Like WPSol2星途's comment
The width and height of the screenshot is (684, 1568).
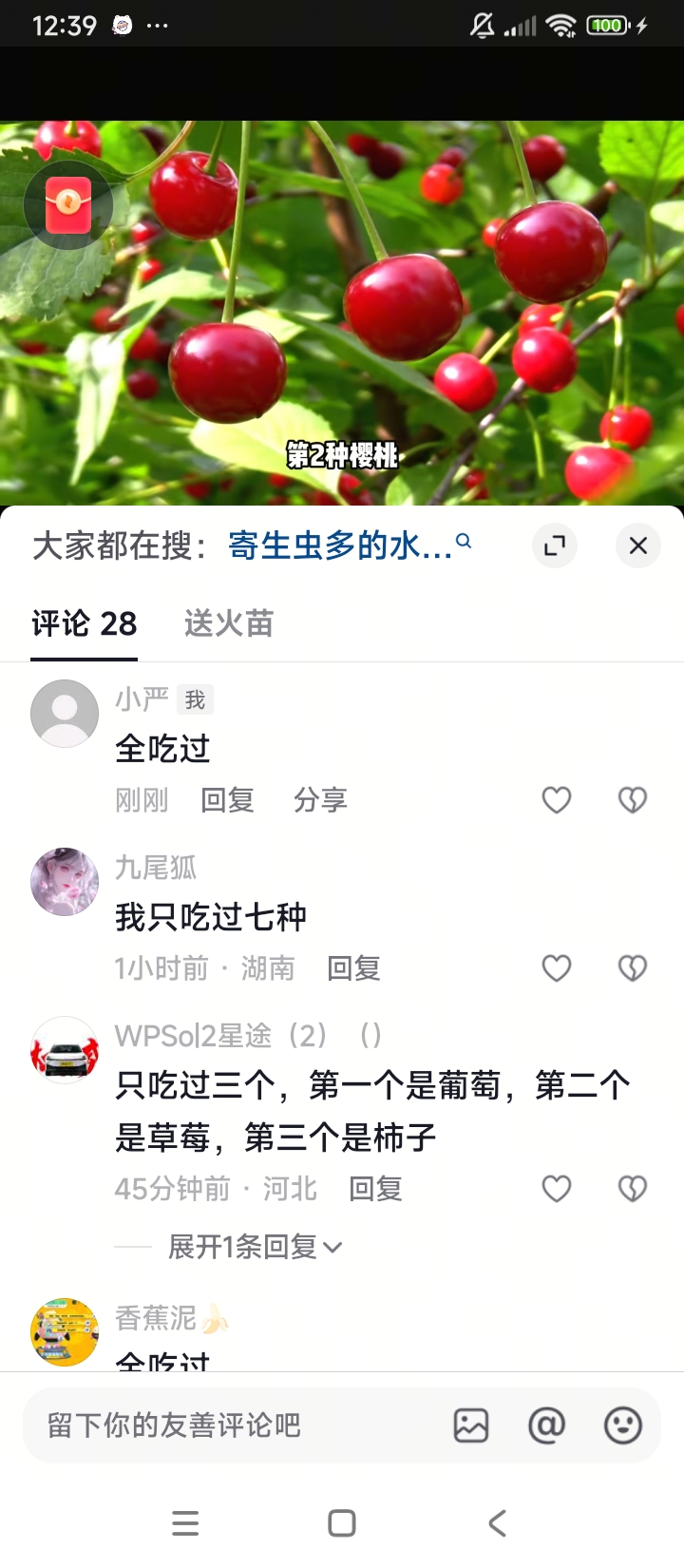(x=557, y=1189)
